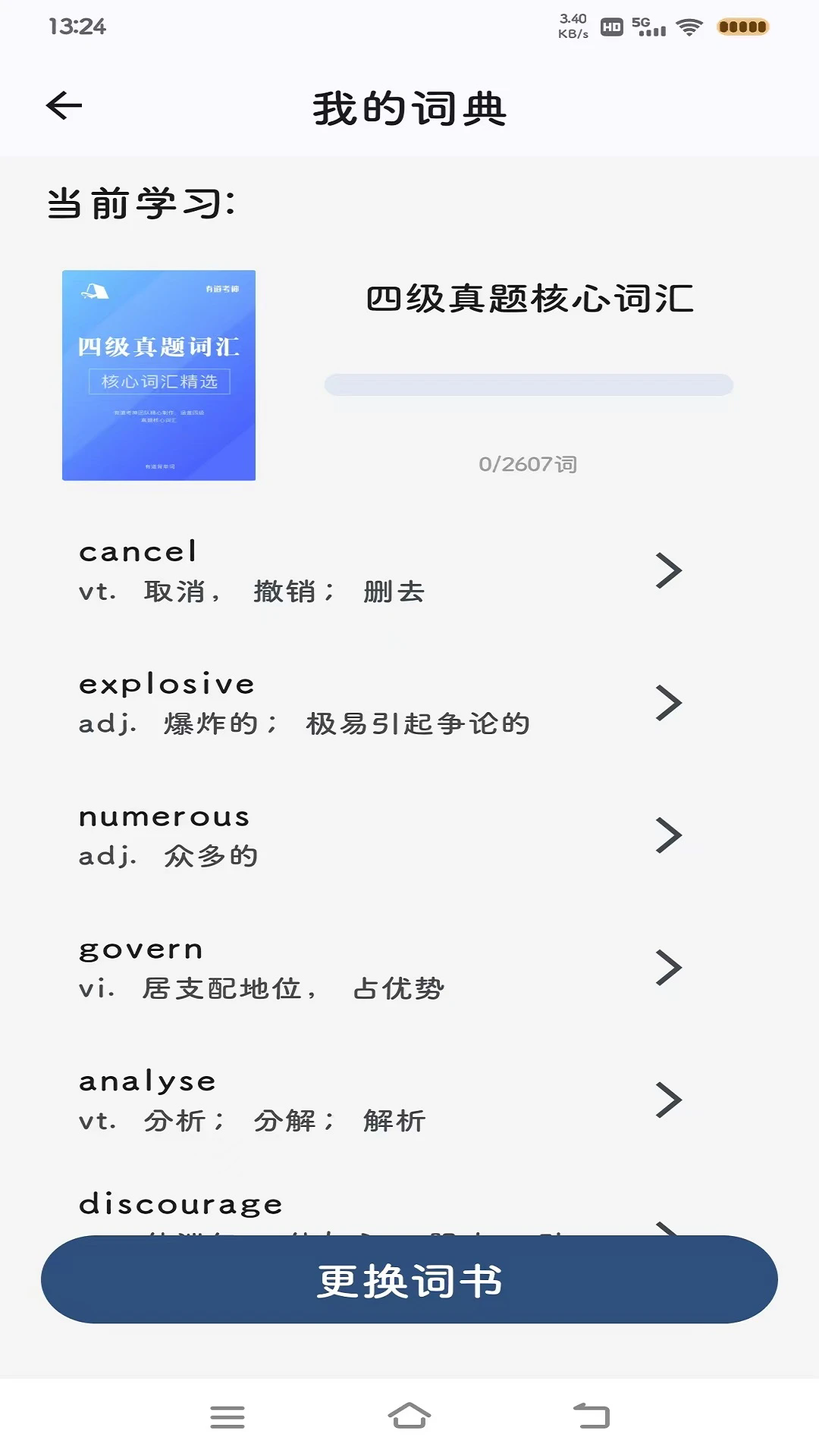819x1456 pixels.
Task: Expand the entry for the word govern
Action: (670, 968)
